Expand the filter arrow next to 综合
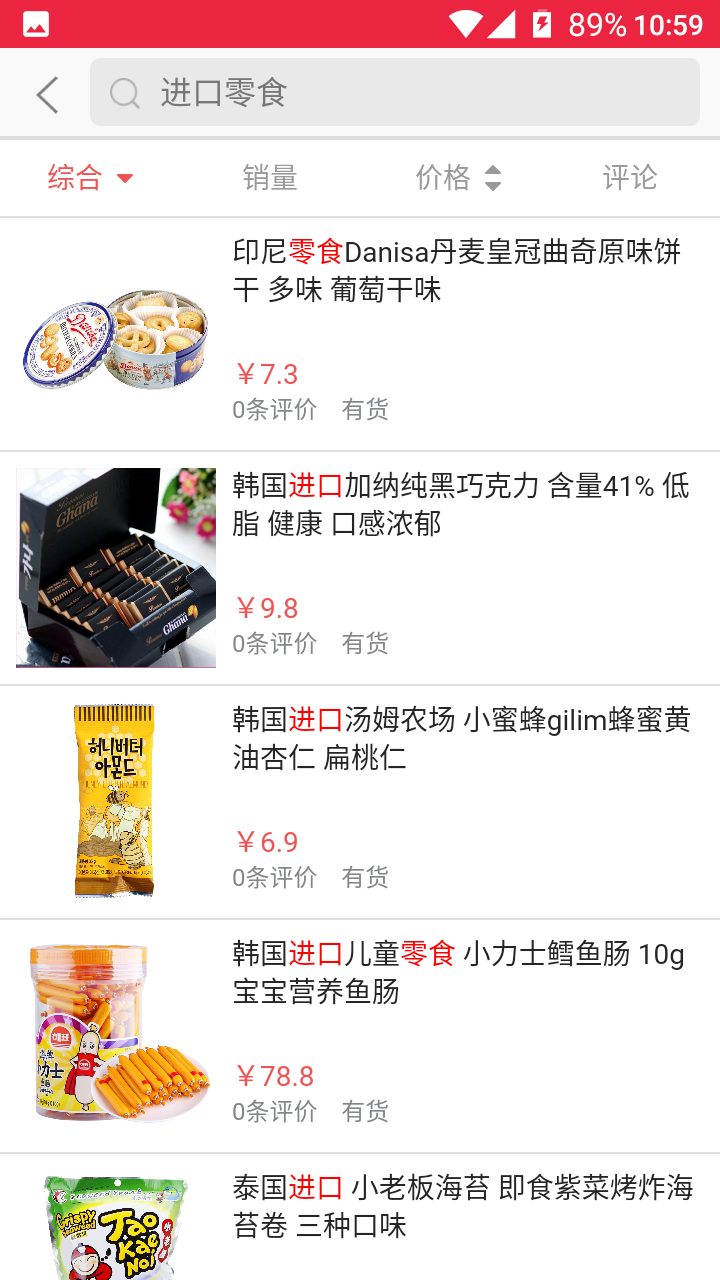Screen dimensions: 720x1280 coord(126,179)
